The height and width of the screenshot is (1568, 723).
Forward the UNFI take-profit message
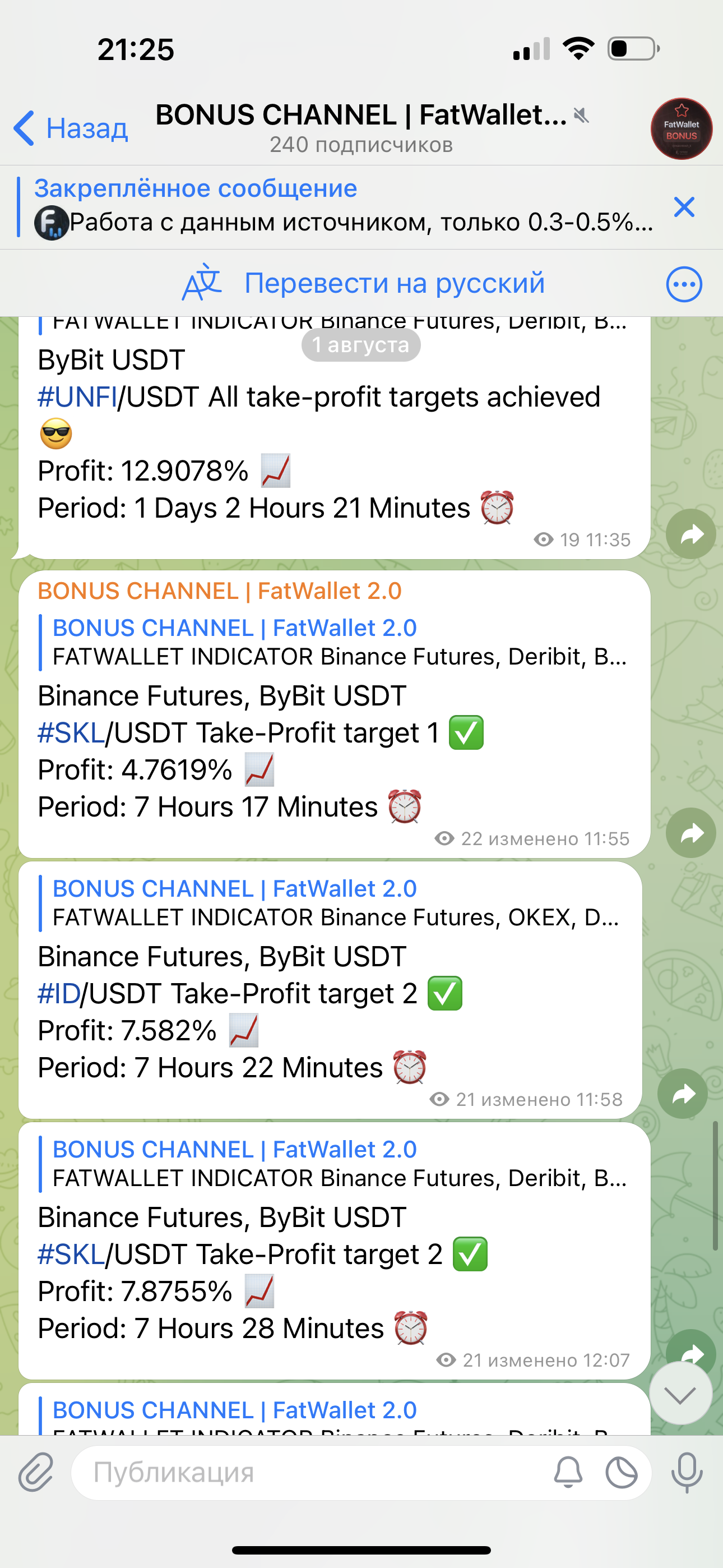tap(690, 534)
